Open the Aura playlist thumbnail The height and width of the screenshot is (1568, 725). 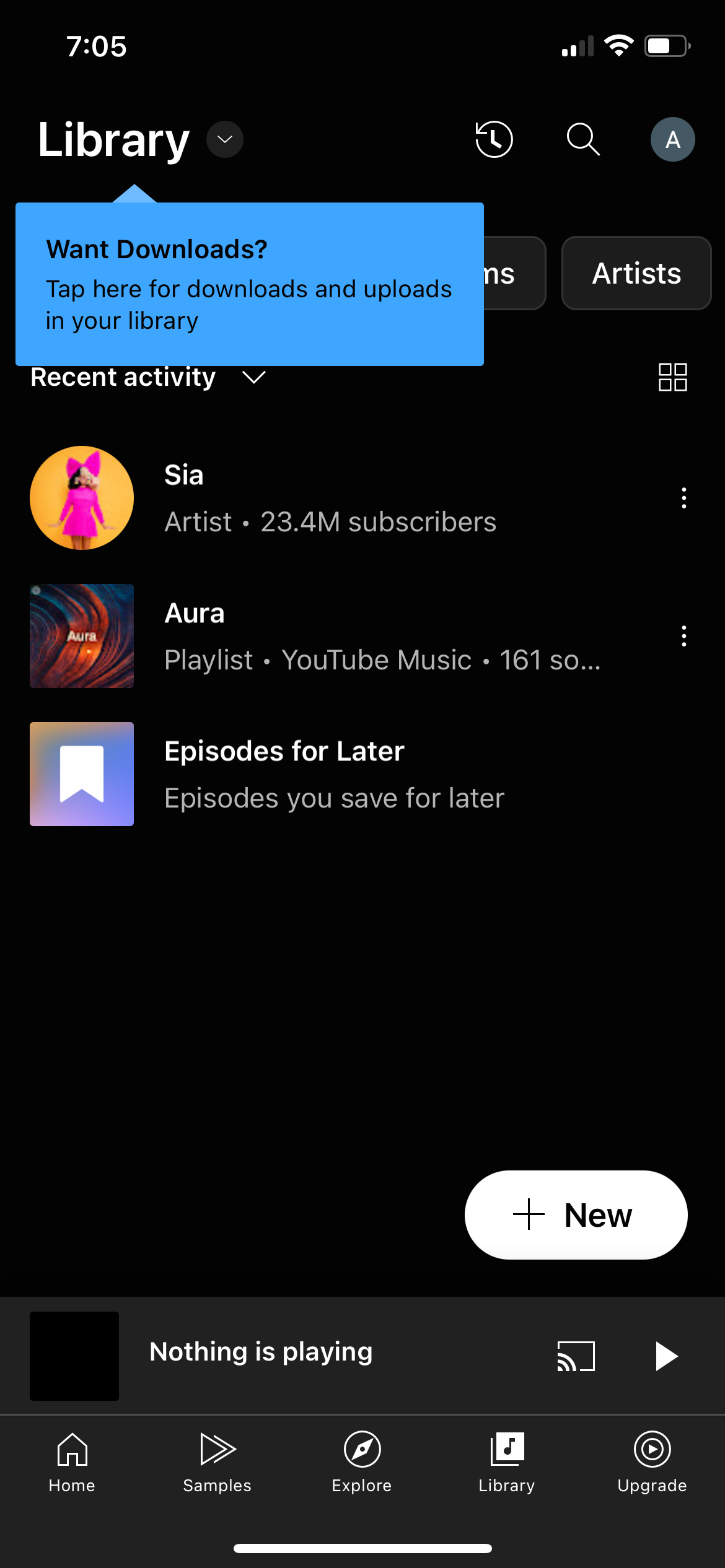click(x=81, y=635)
